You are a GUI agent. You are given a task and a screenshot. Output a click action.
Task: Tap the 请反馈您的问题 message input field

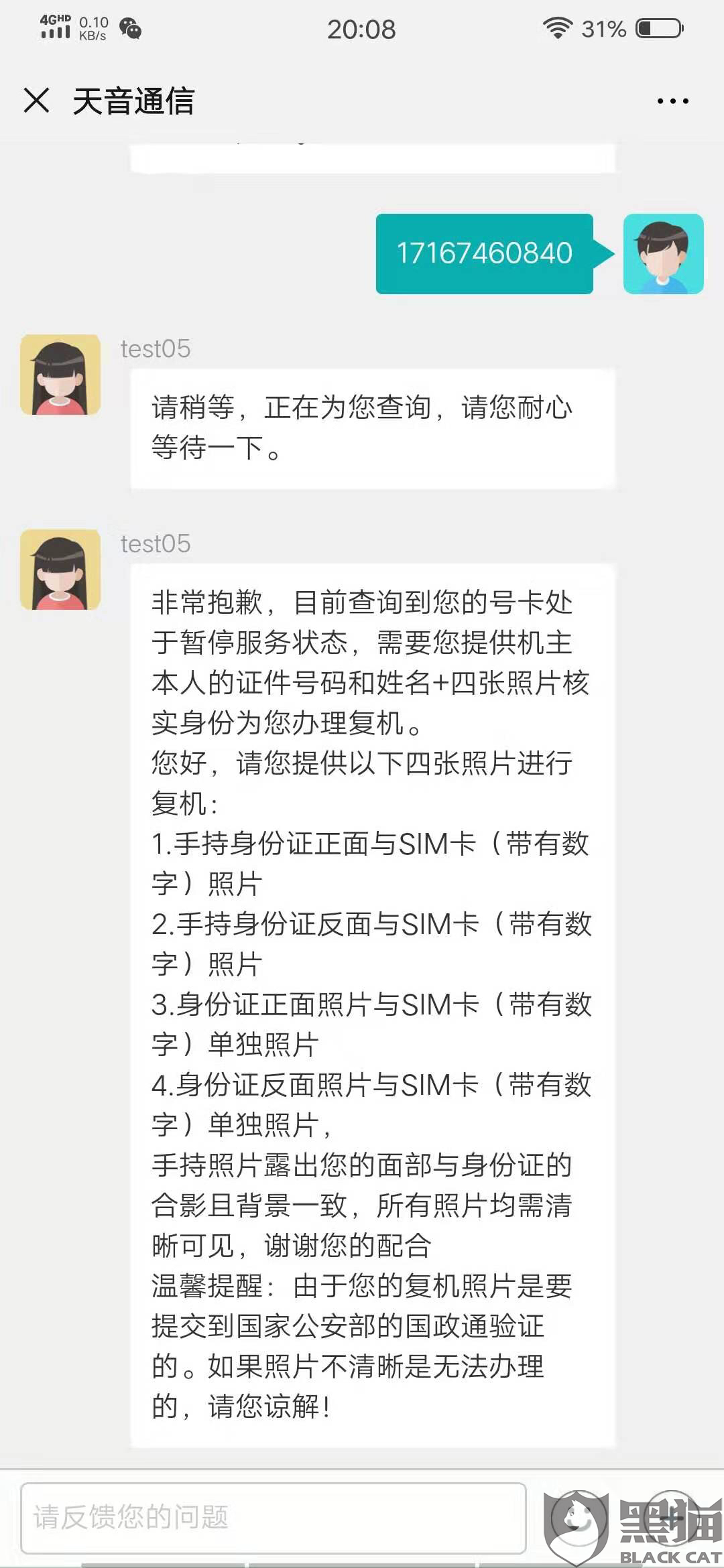pos(274,1518)
